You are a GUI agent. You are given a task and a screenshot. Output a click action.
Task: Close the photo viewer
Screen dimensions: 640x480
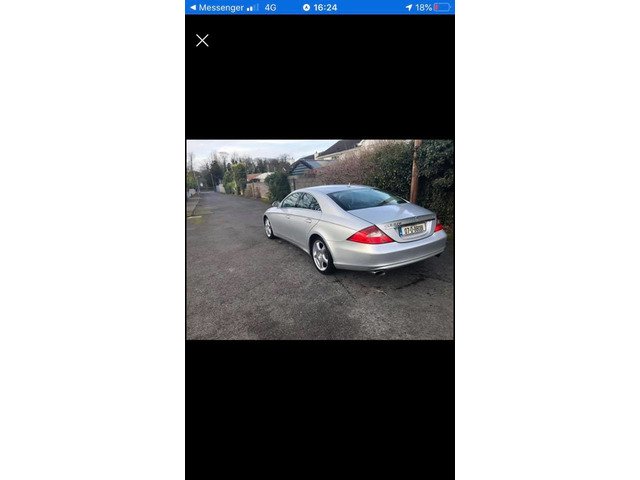click(202, 40)
